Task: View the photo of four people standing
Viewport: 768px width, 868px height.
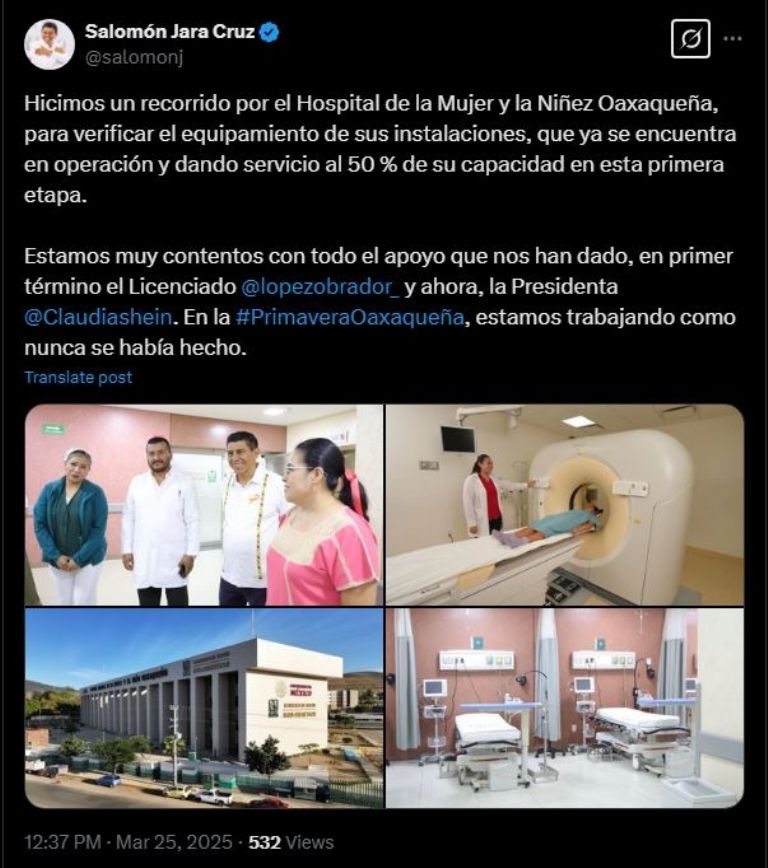Action: (204, 505)
